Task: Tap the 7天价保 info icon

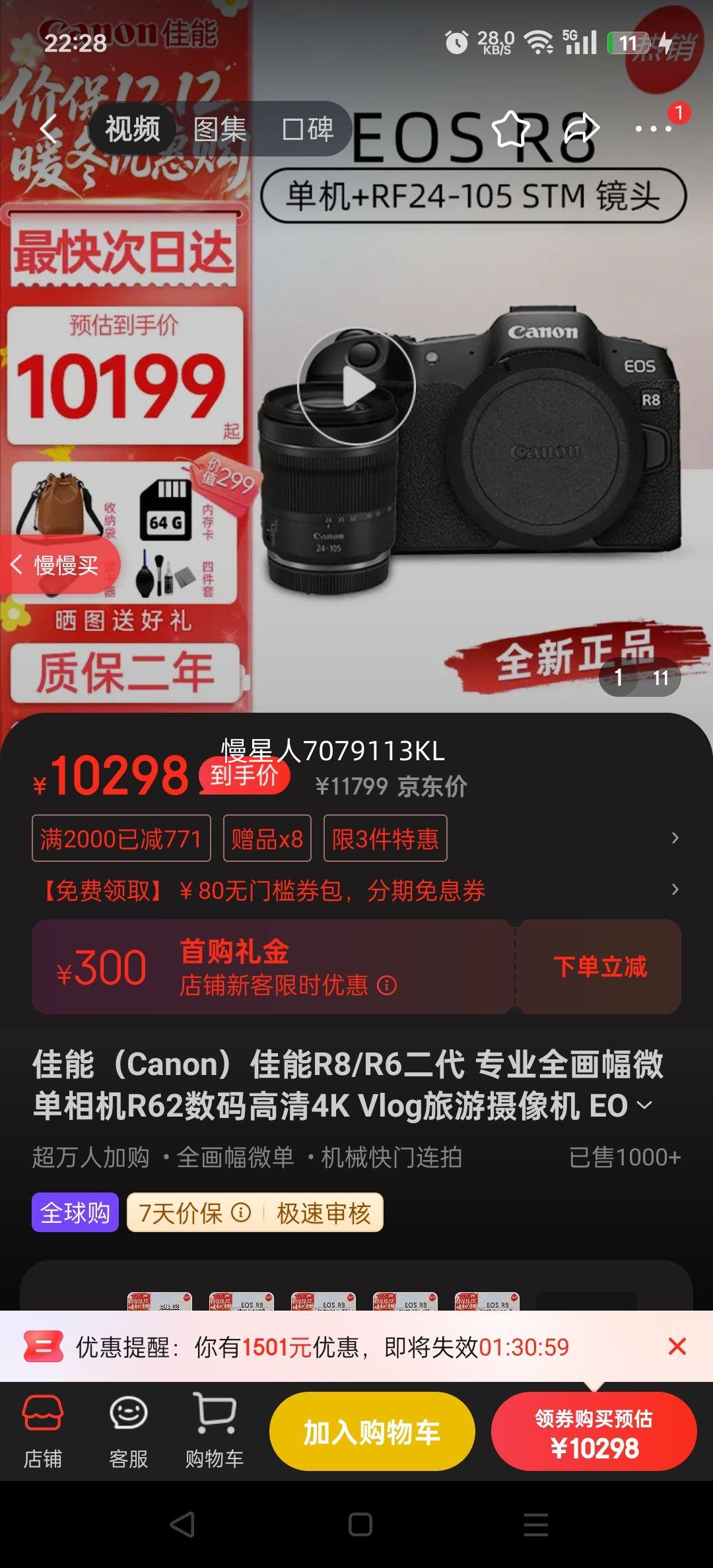Action: click(x=242, y=1212)
